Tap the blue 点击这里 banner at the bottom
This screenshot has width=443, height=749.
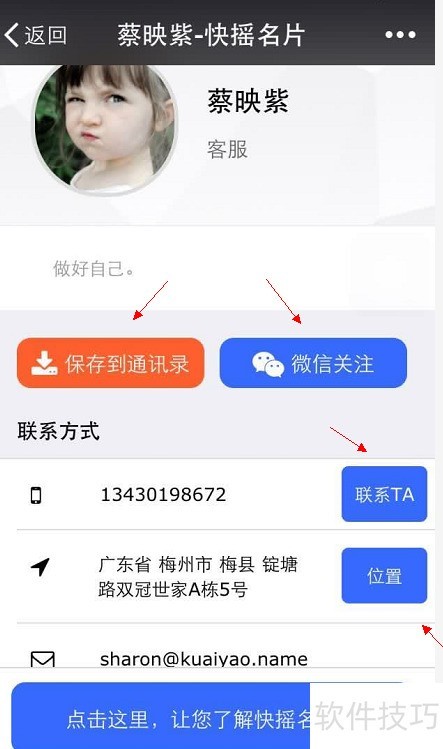pos(210,716)
